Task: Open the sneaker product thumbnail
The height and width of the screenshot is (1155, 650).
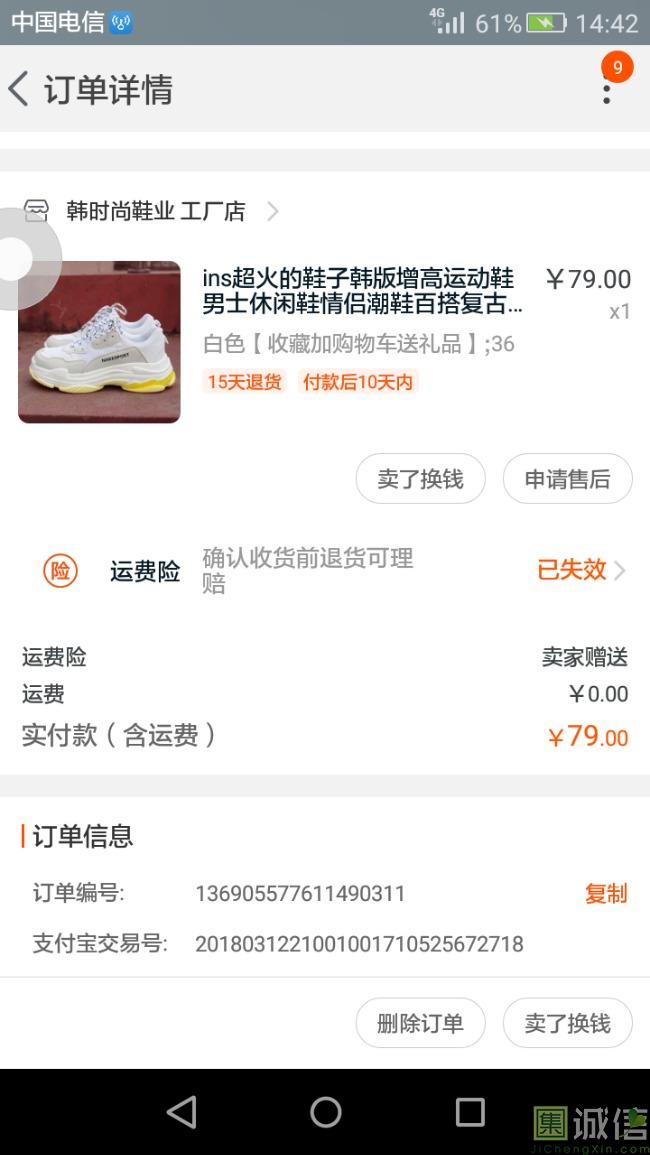Action: tap(99, 342)
